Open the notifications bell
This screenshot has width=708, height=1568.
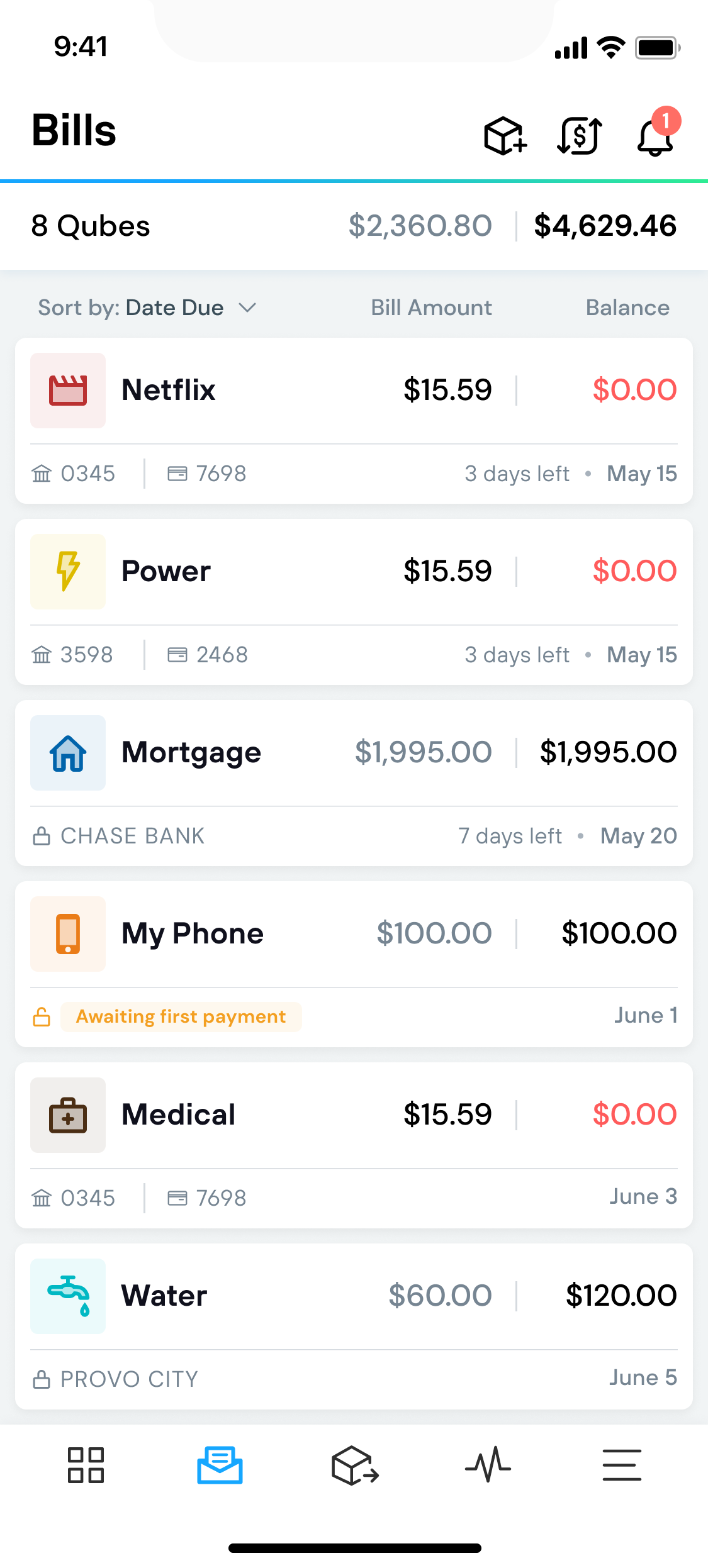pyautogui.click(x=658, y=132)
